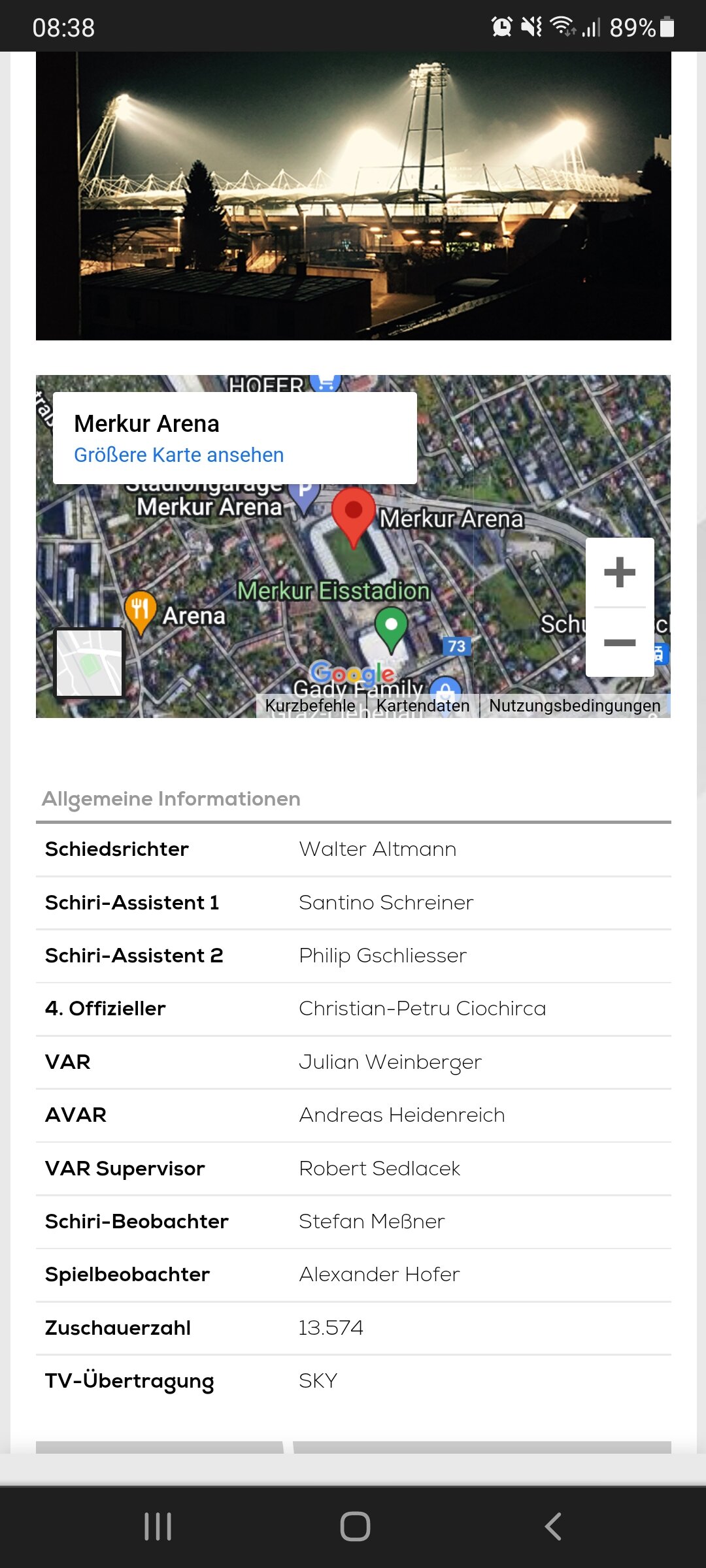The height and width of the screenshot is (1568, 706).
Task: Open map Kurzbefehle
Action: (310, 706)
